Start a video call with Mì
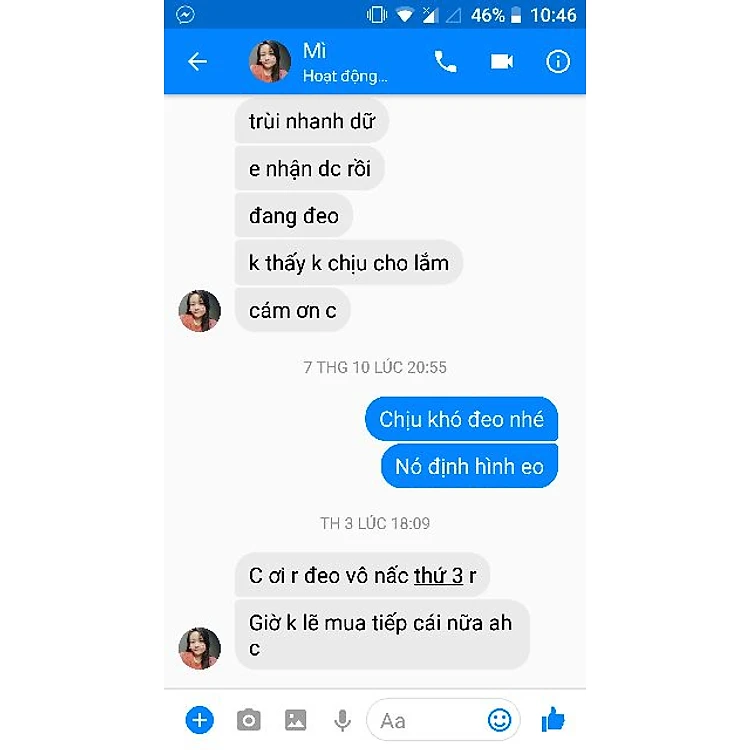This screenshot has width=750, height=750. point(502,62)
